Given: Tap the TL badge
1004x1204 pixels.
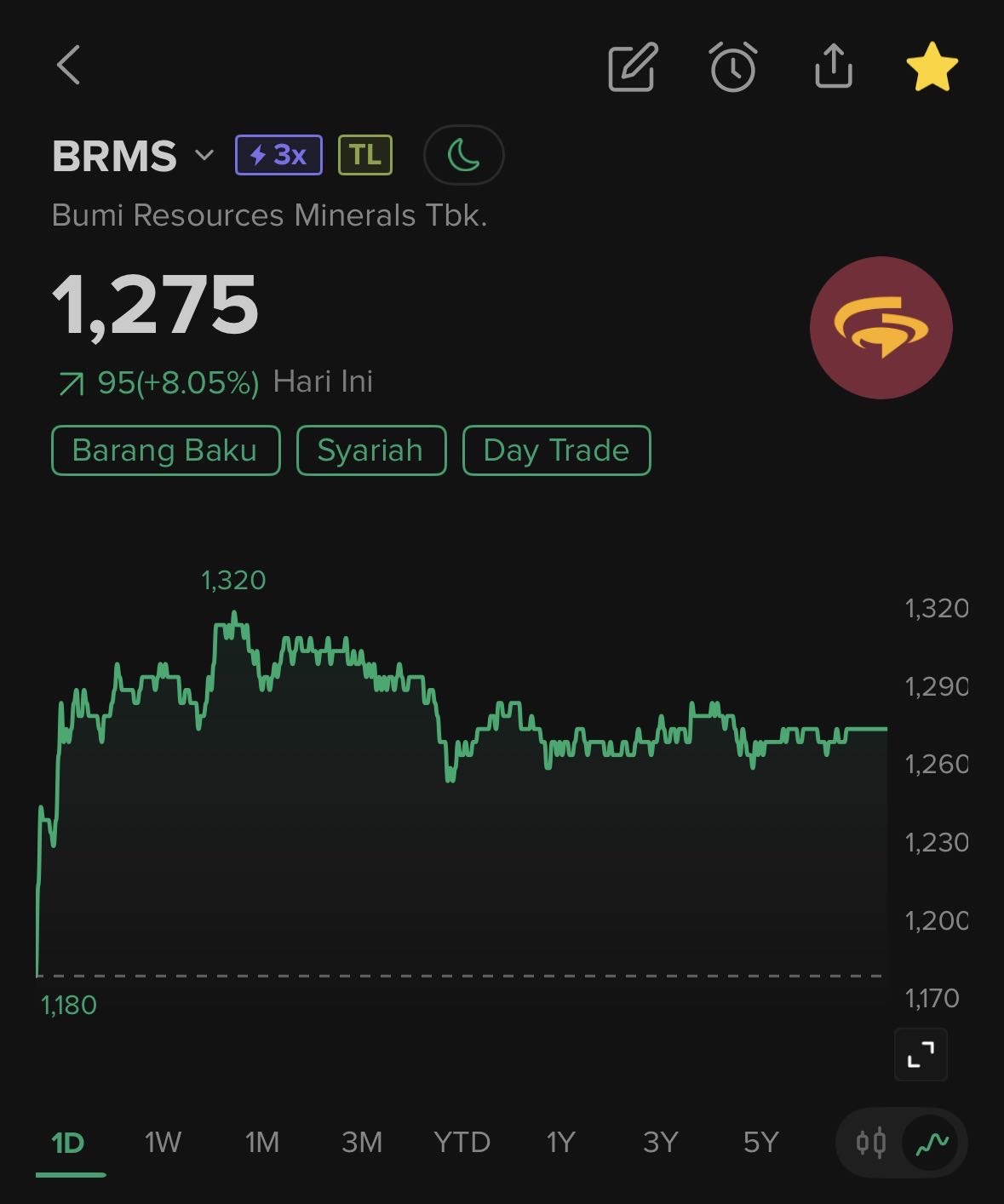Looking at the screenshot, I should 364,155.
